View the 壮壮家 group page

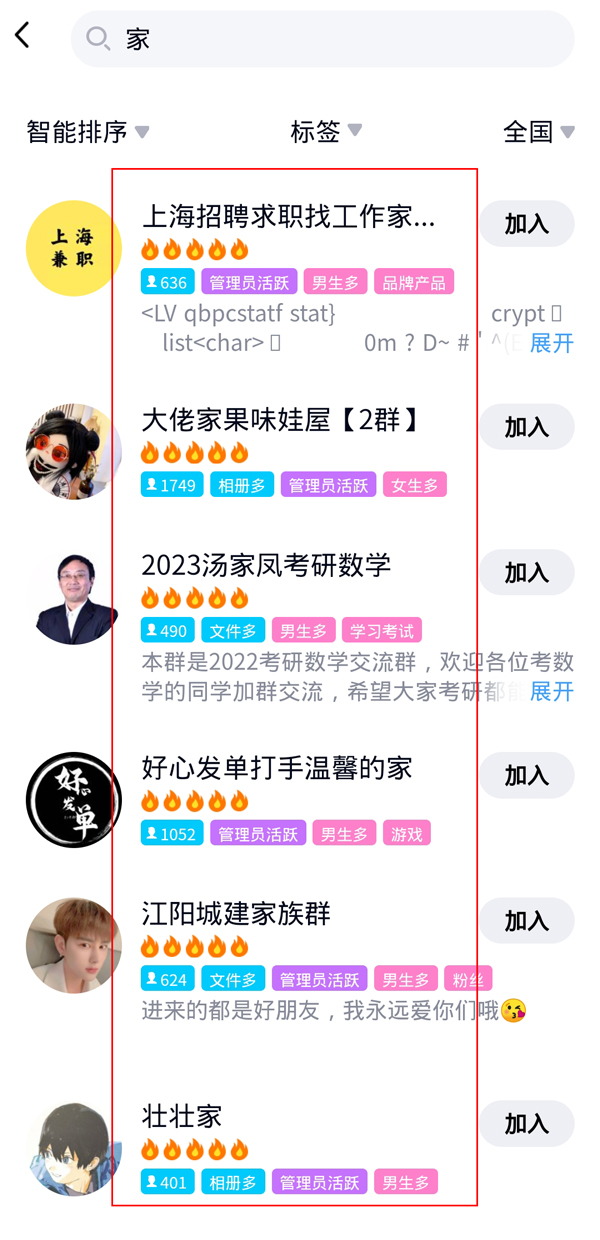coord(182,1116)
